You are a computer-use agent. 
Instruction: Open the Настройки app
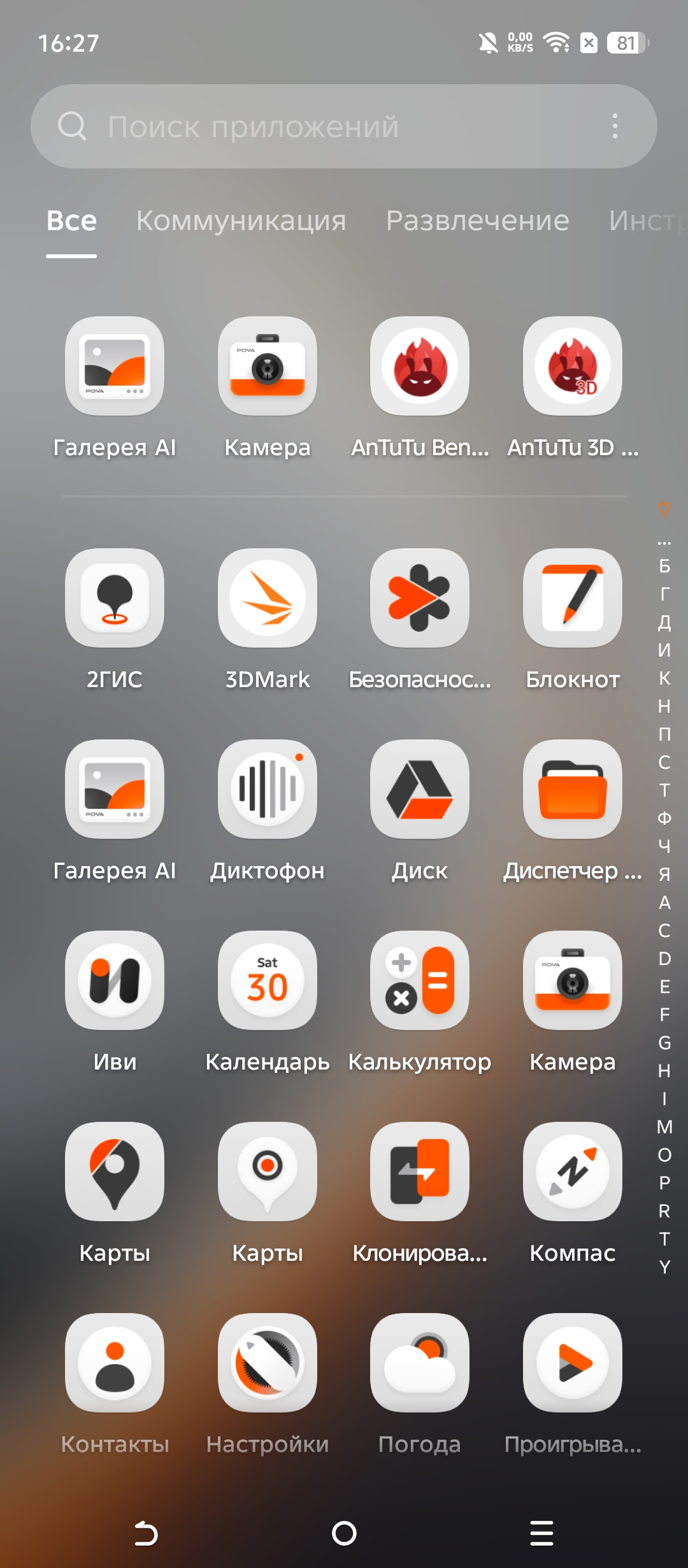pyautogui.click(x=268, y=1363)
